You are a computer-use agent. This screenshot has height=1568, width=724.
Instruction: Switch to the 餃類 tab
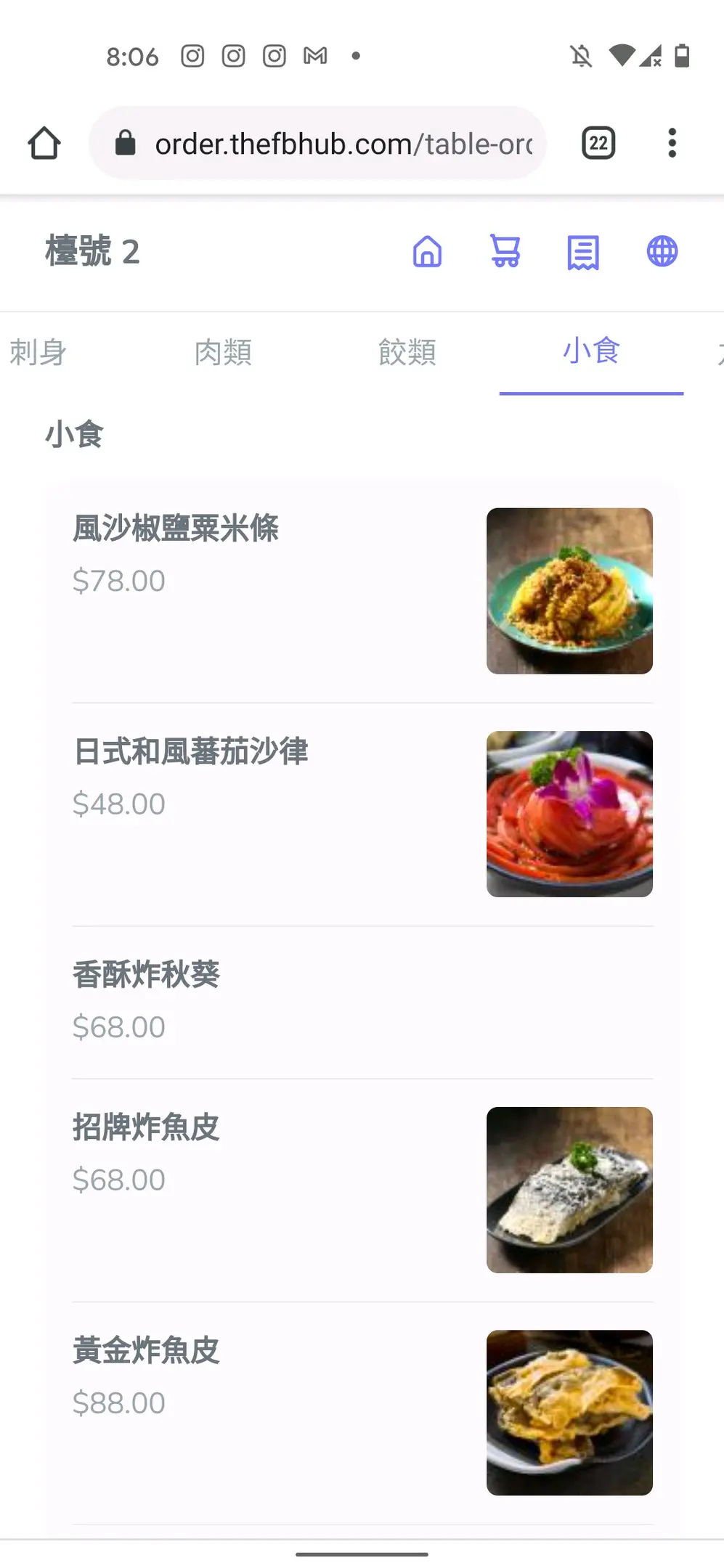tap(407, 353)
